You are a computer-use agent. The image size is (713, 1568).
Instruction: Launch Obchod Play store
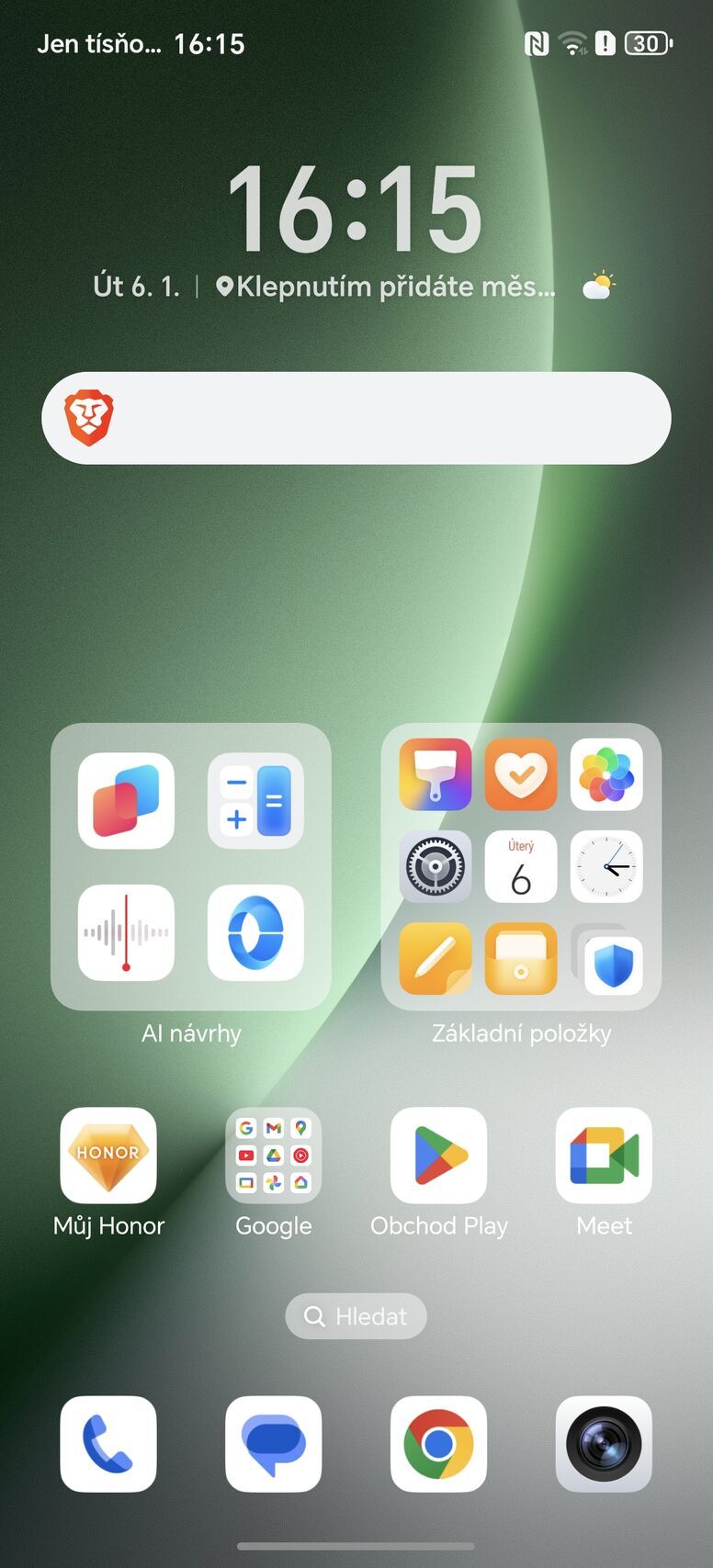pyautogui.click(x=438, y=1156)
